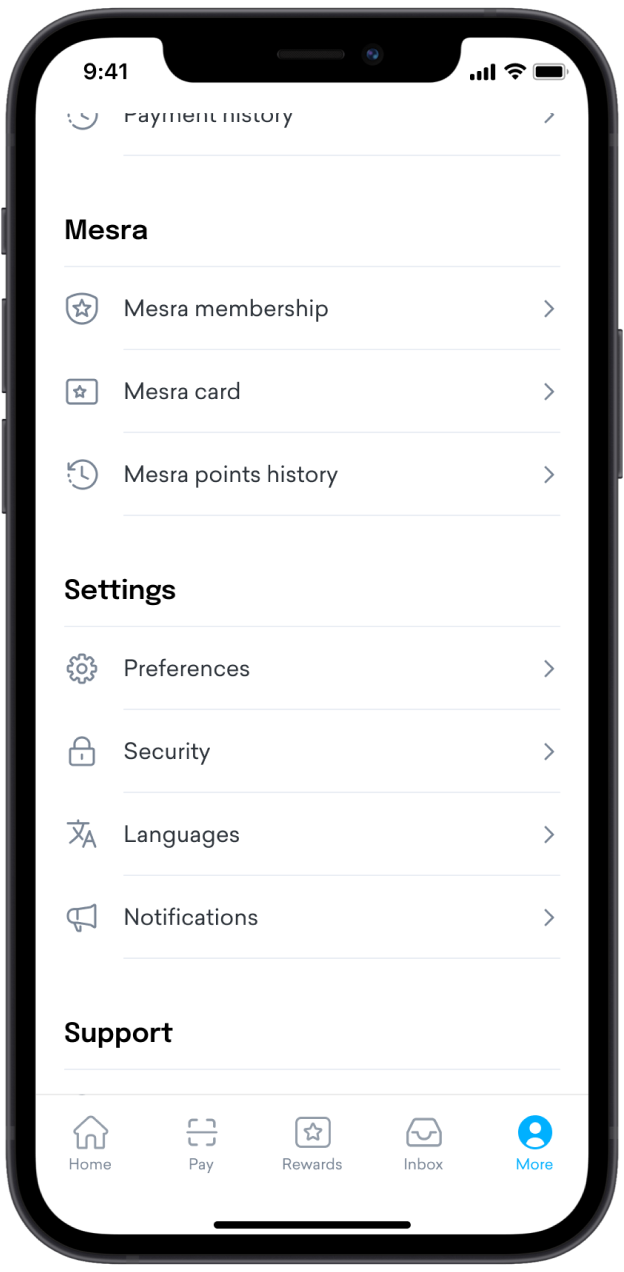624x1272 pixels.
Task: Open the Payment history row
Action: pyautogui.click(x=310, y=119)
